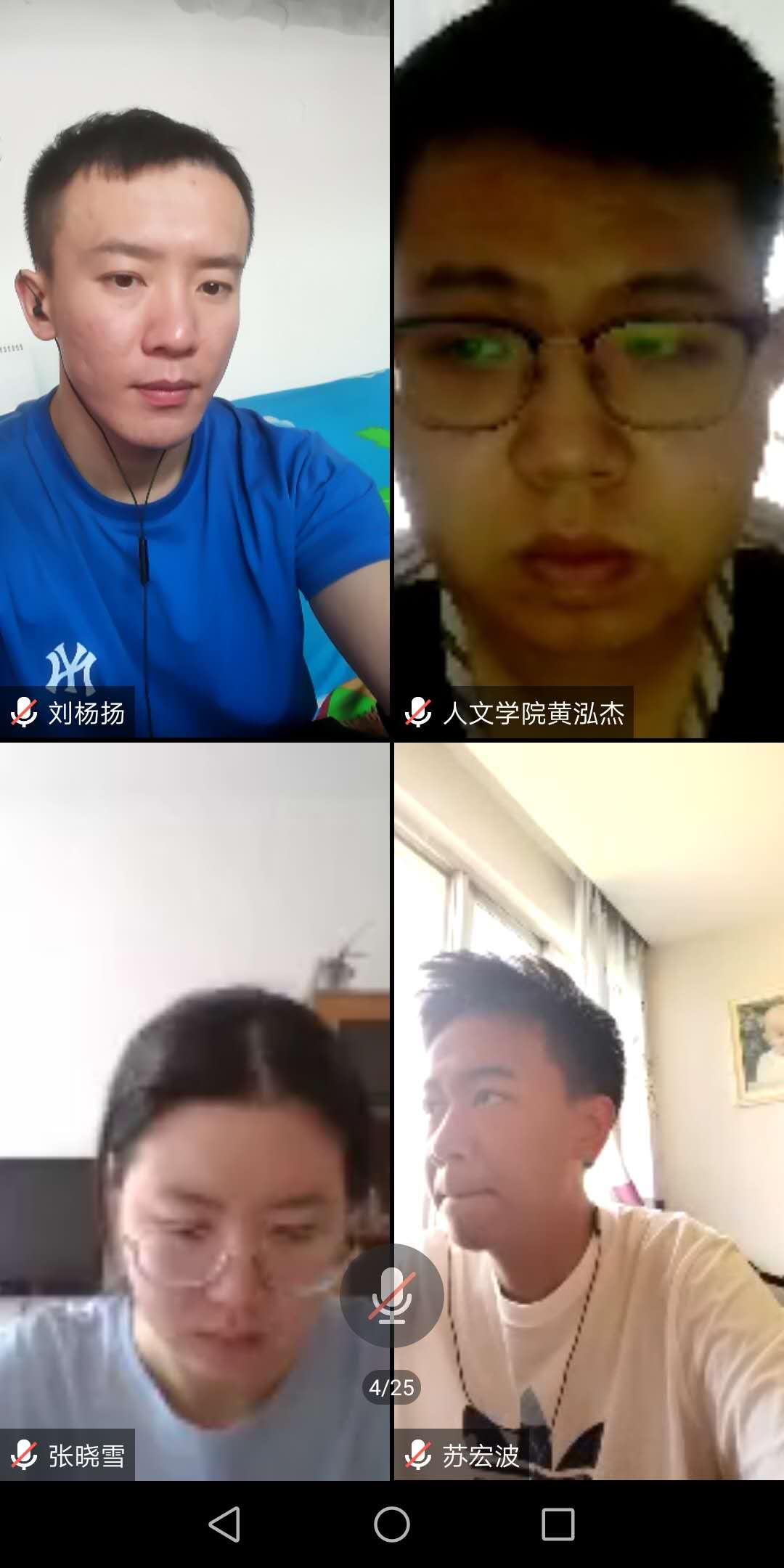Unmute the center microphone button
The image size is (784, 1568).
(x=392, y=1296)
